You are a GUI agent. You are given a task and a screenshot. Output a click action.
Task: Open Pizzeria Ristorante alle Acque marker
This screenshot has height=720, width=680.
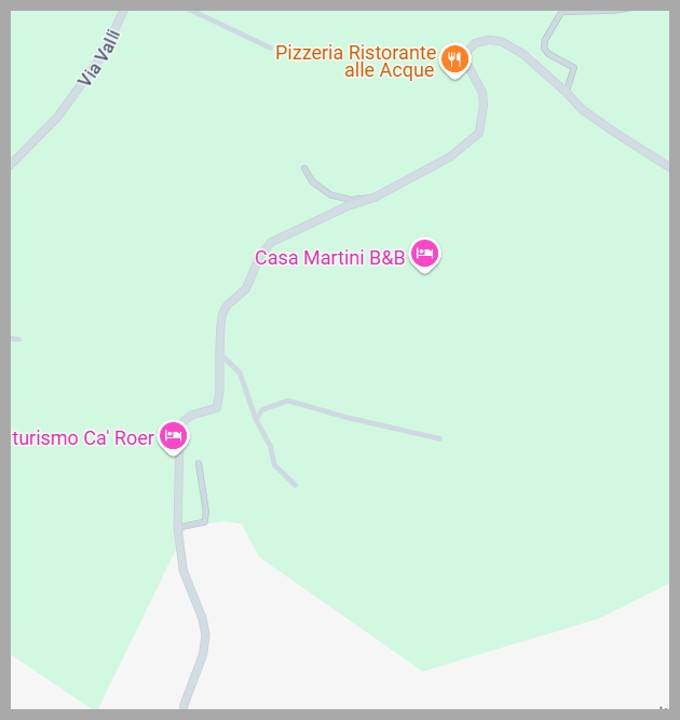(x=455, y=60)
